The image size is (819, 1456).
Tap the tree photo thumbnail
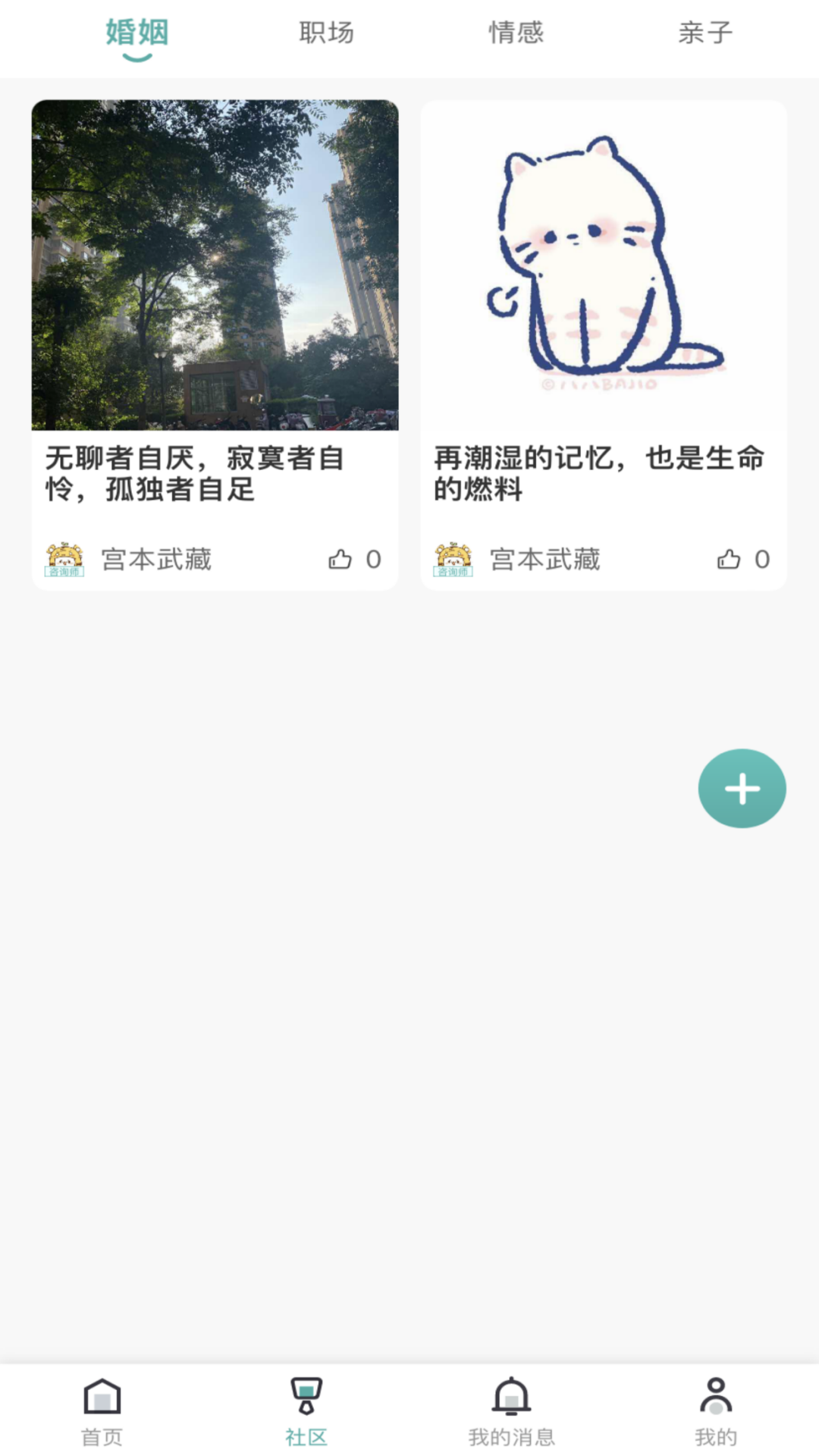(215, 265)
